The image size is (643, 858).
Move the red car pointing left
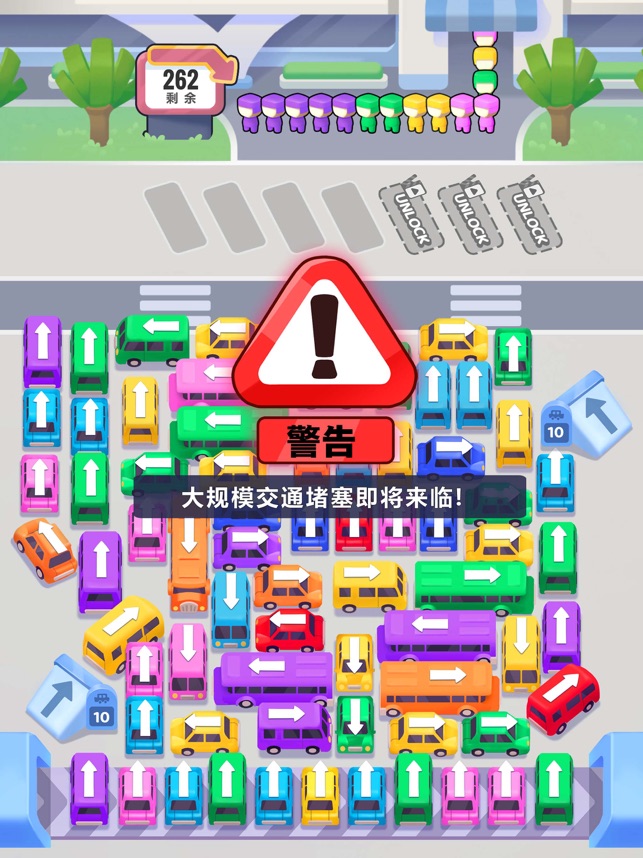(290, 629)
